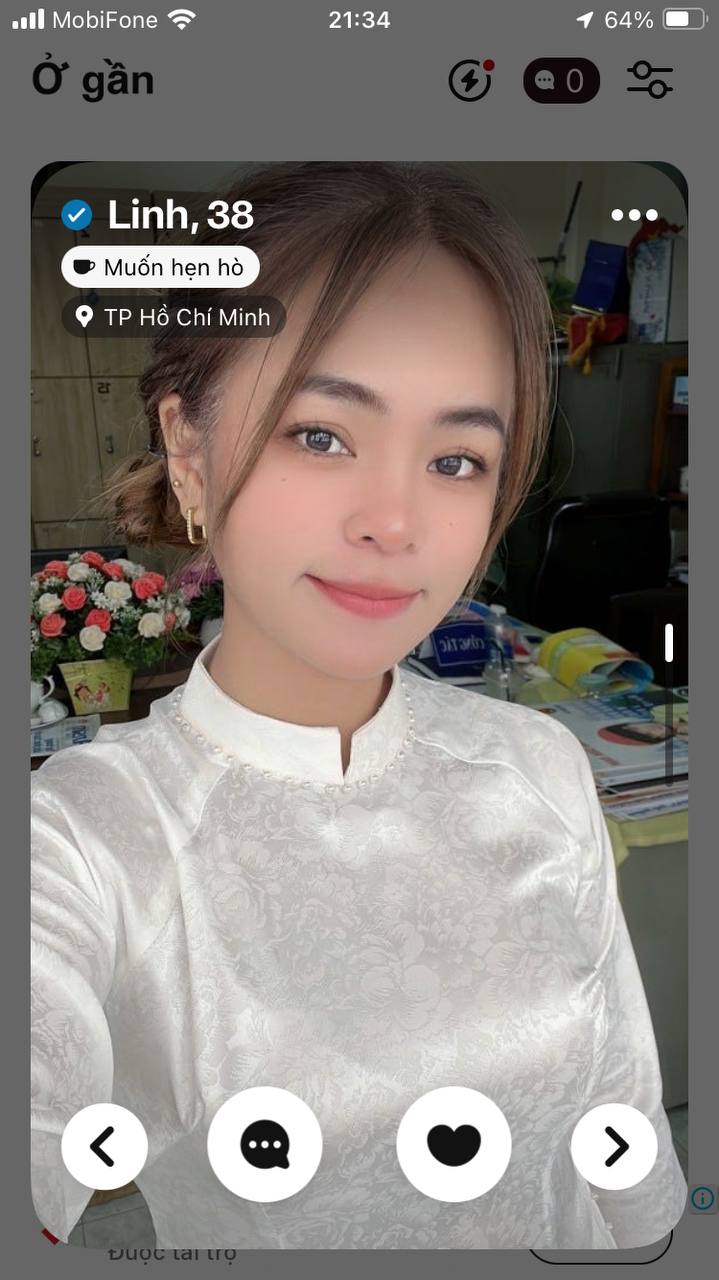Open the lightning boost icon
The height and width of the screenshot is (1280, 719).
(x=469, y=81)
